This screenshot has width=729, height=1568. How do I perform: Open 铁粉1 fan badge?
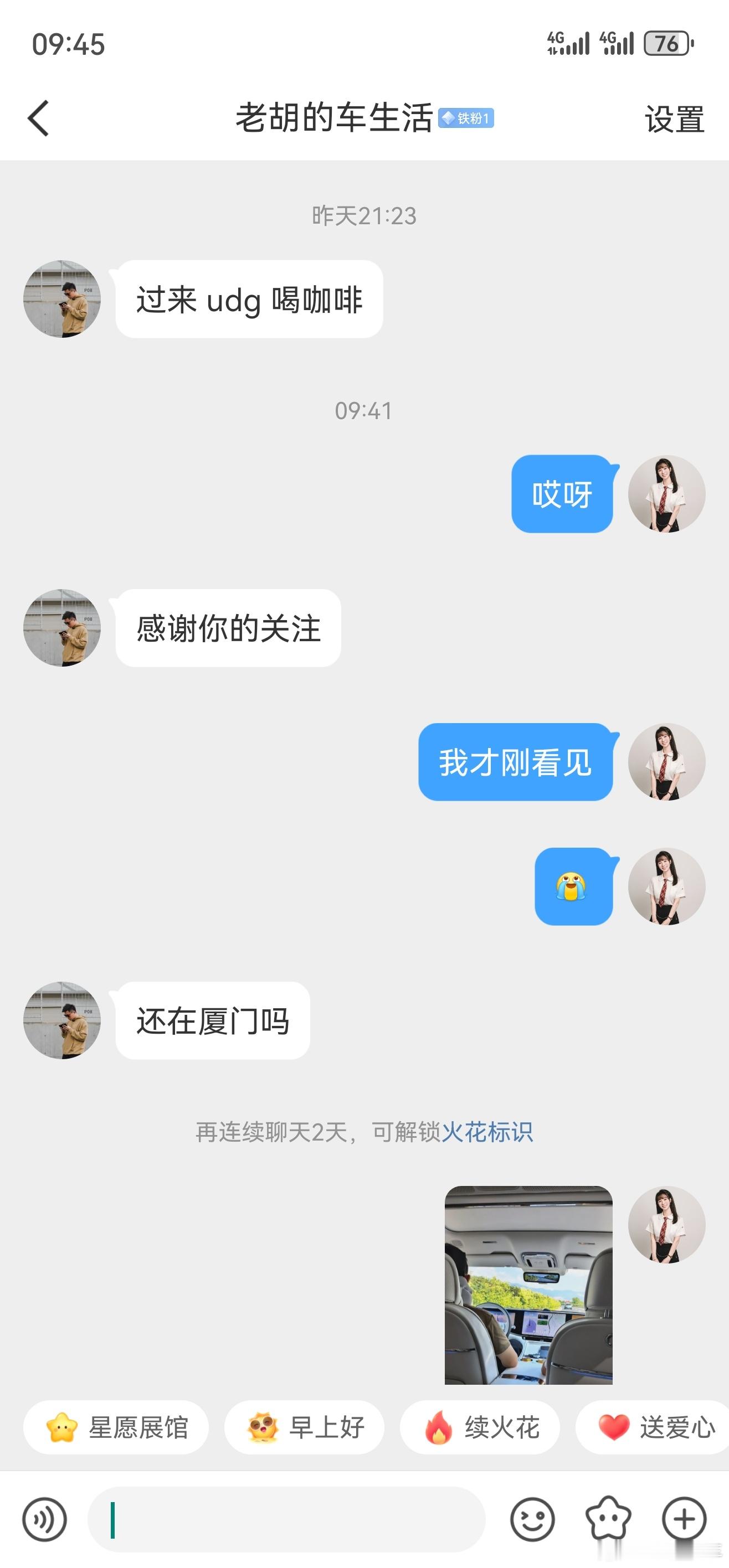click(x=466, y=118)
